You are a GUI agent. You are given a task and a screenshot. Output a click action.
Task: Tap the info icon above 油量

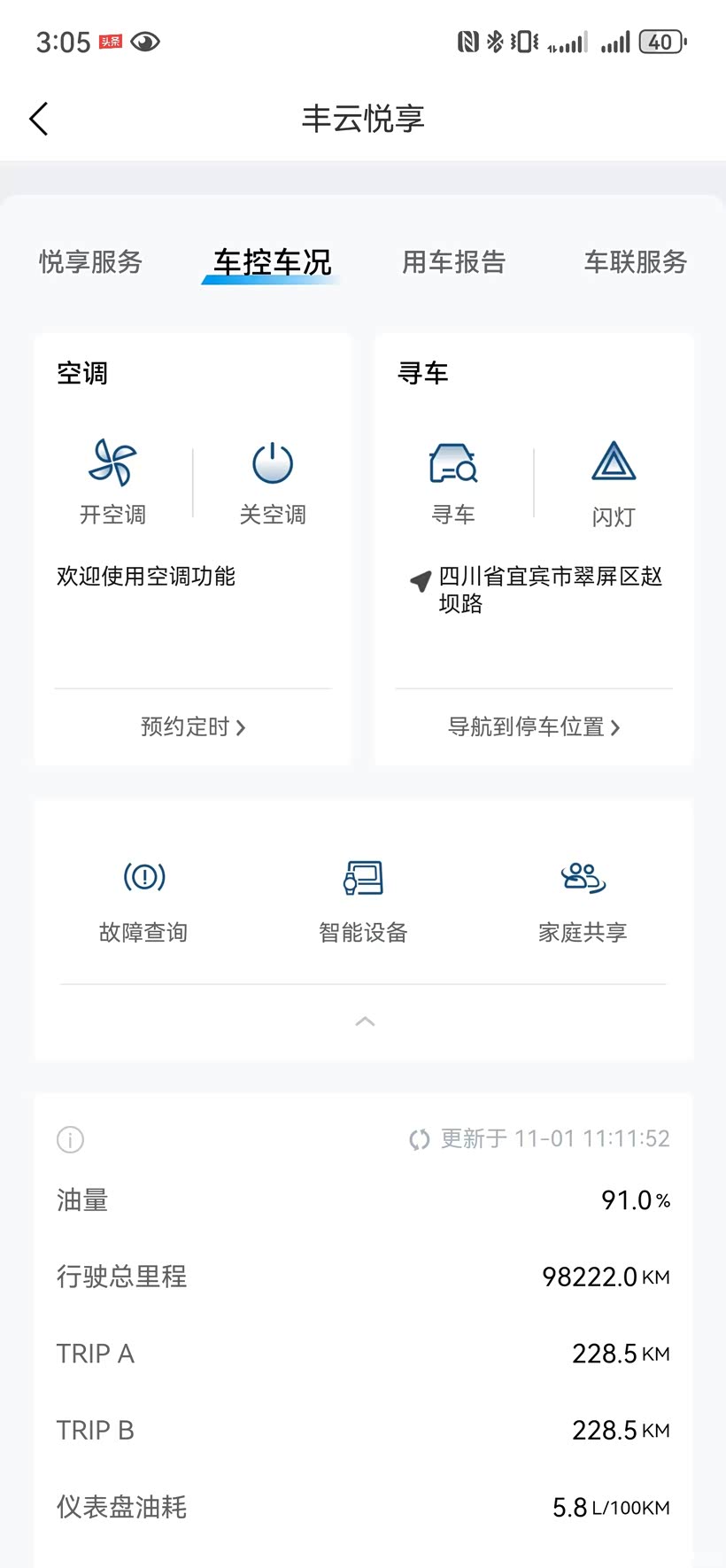coord(71,1139)
